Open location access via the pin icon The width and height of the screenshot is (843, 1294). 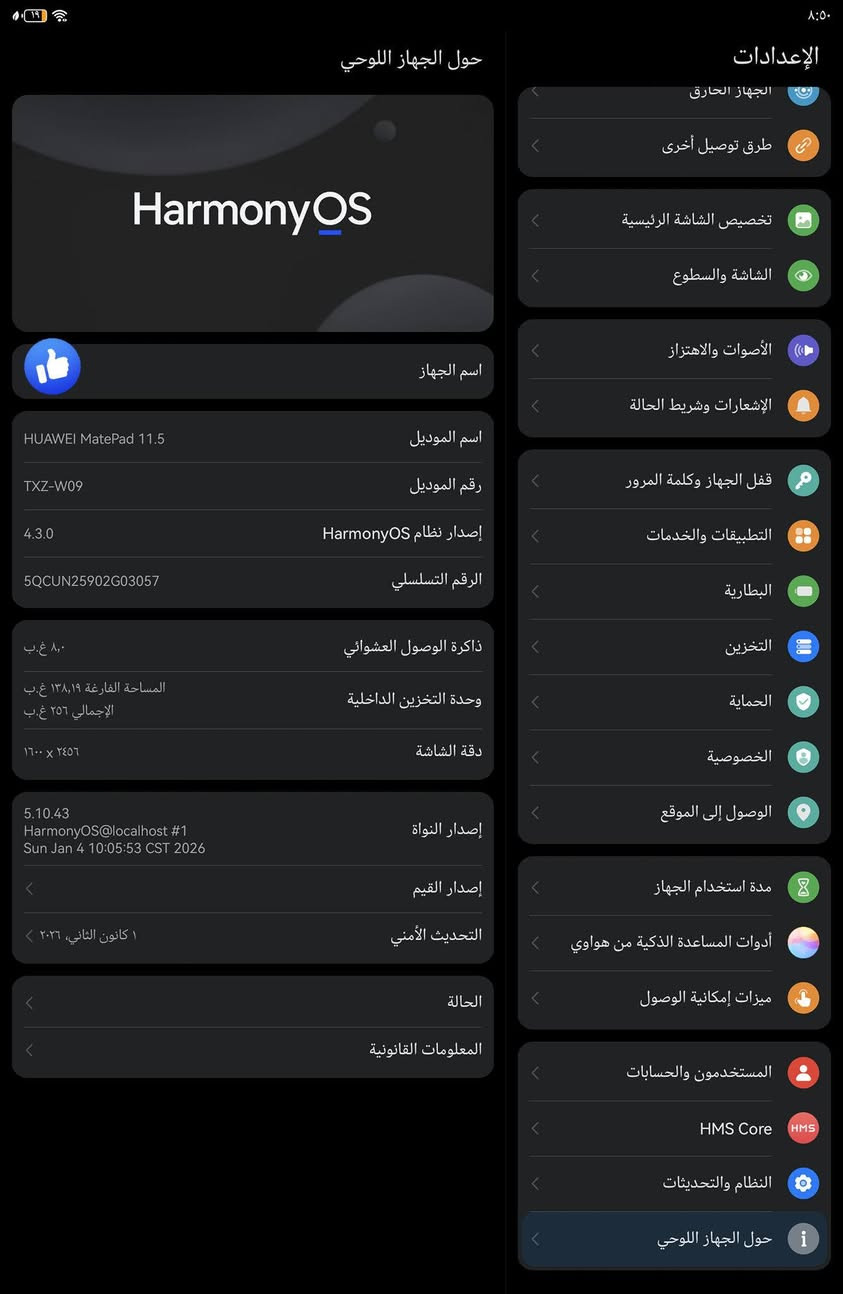click(803, 812)
